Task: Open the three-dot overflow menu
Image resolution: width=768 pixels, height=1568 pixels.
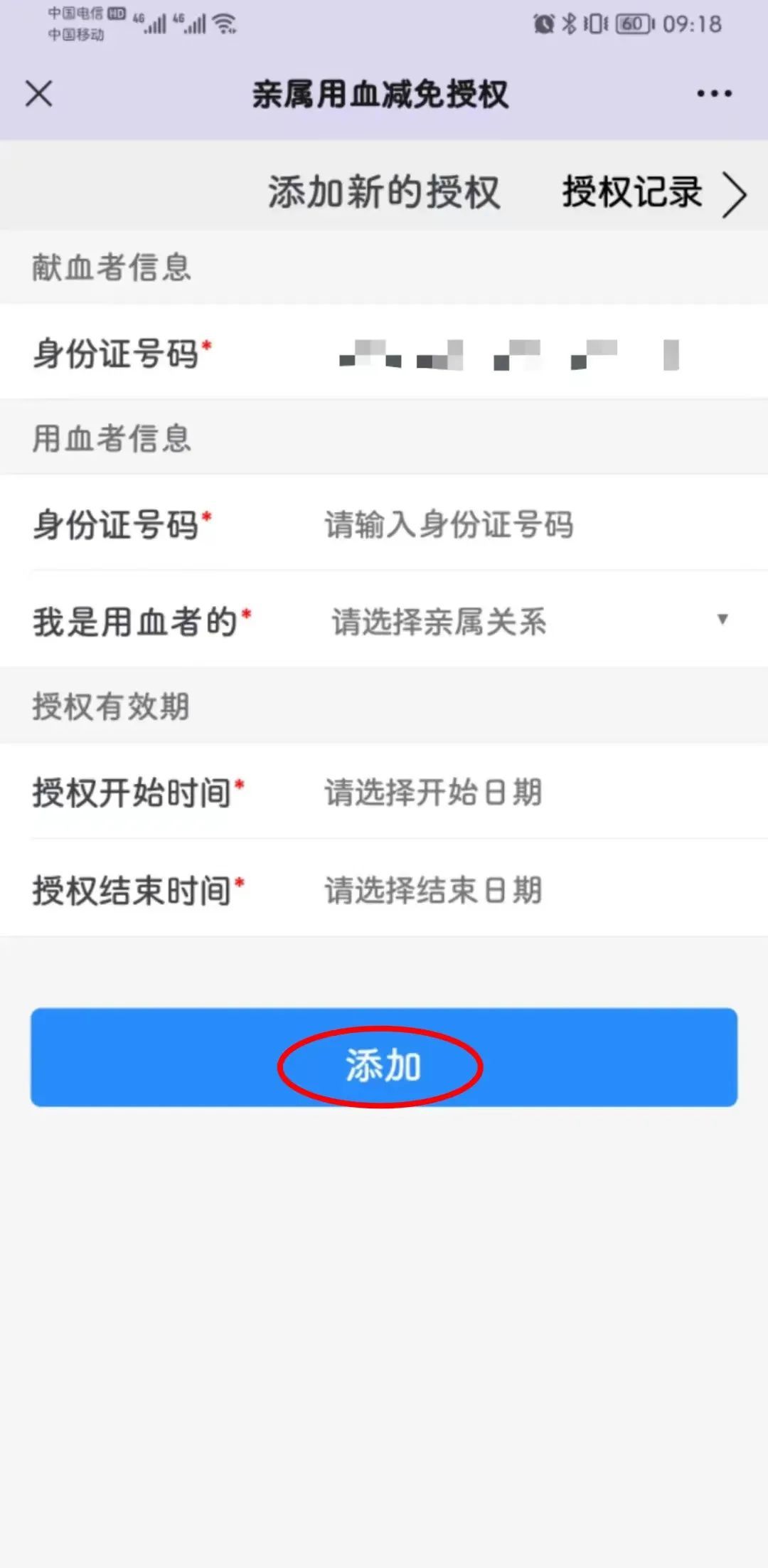Action: [x=714, y=93]
